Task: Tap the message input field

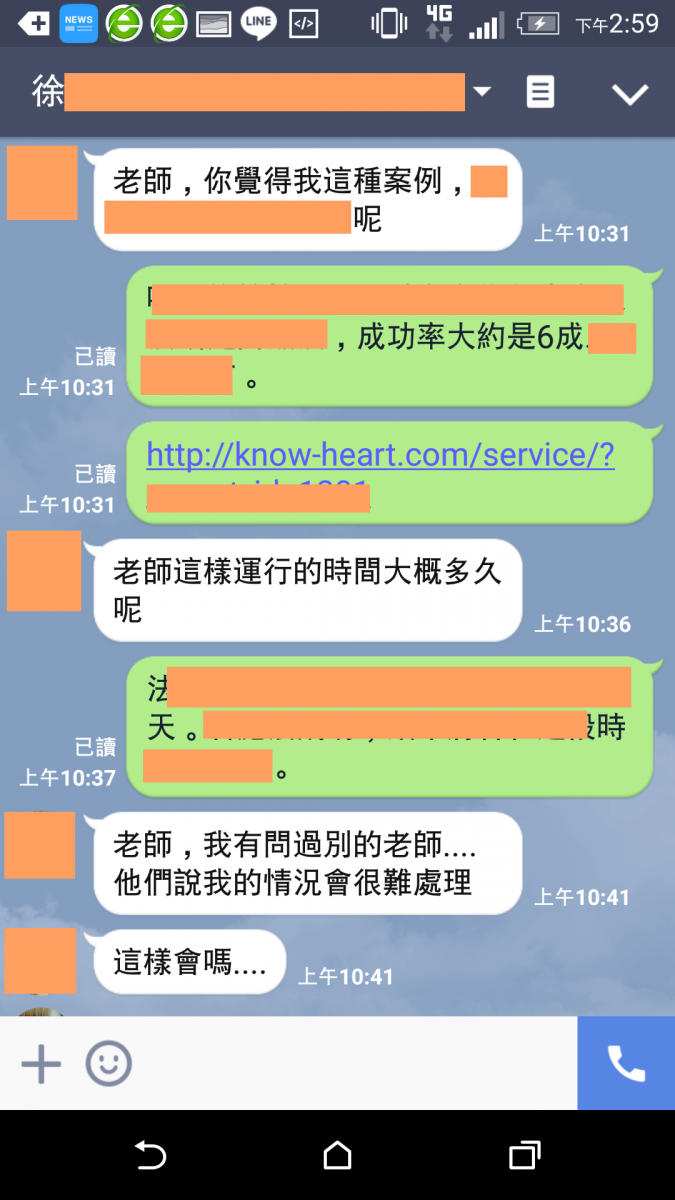Action: coord(350,1064)
